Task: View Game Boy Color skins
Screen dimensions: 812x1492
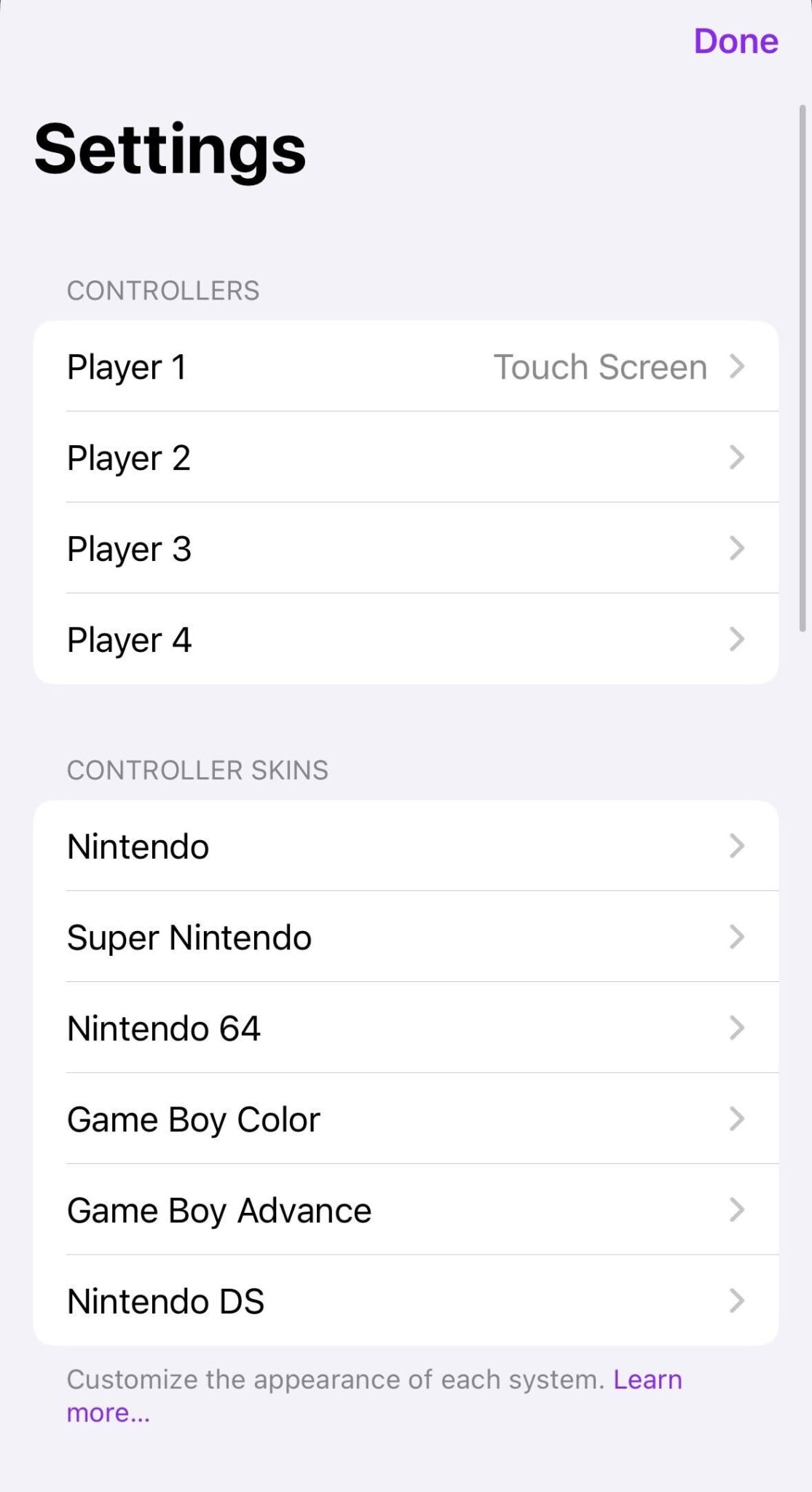Action: [x=406, y=1120]
